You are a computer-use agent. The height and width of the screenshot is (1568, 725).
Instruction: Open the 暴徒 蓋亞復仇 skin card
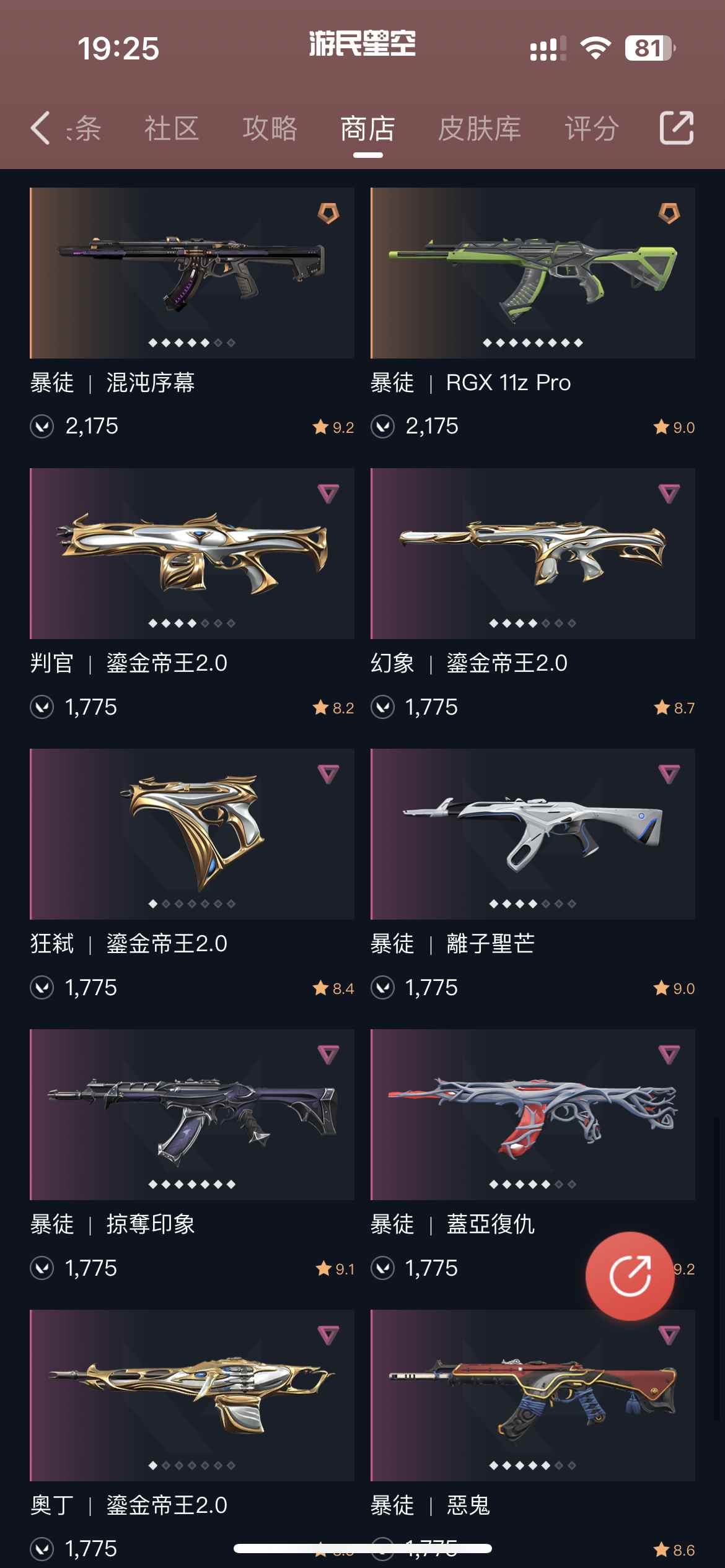[532, 1115]
